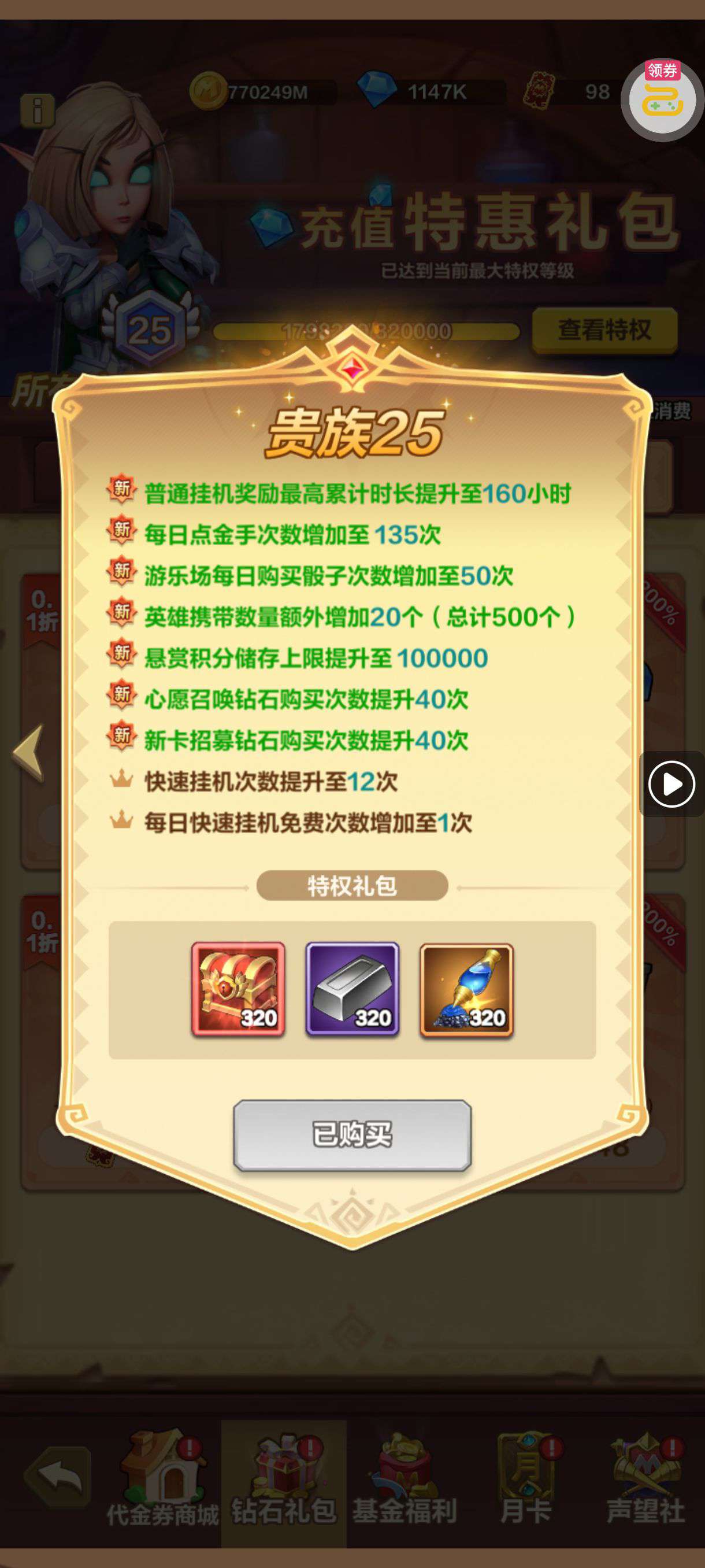Open the info icon beside the character
The width and height of the screenshot is (705, 1568).
(x=38, y=111)
